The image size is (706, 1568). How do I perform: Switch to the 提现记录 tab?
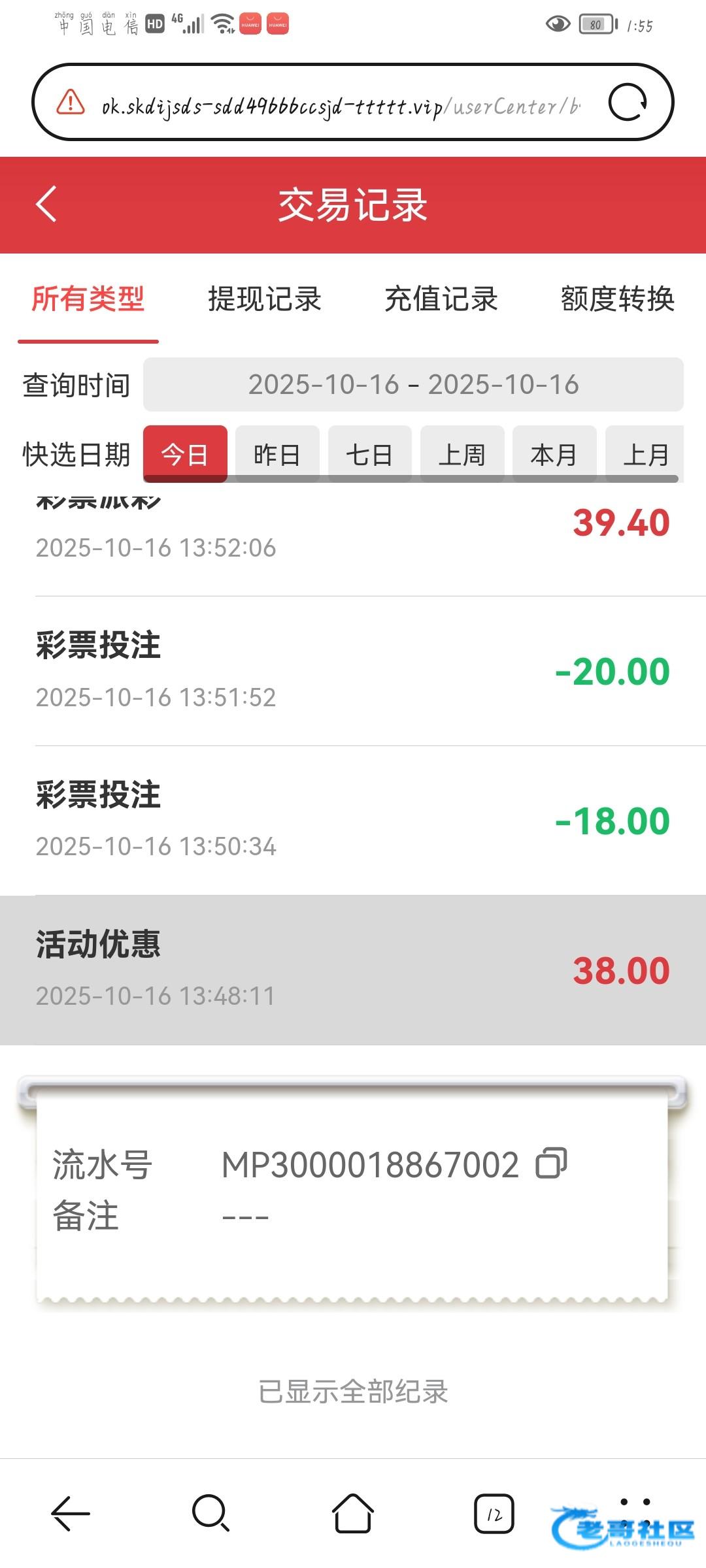pos(265,300)
